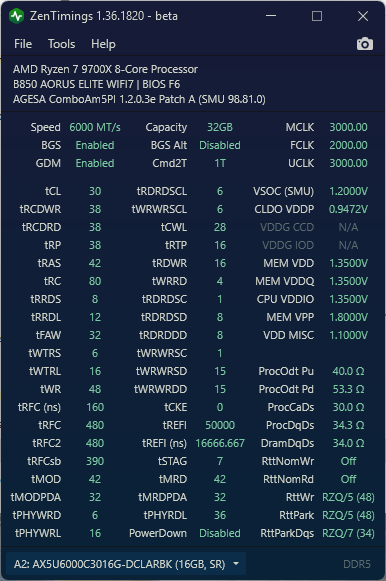Minimize the ZenTimings window

coord(271,16)
